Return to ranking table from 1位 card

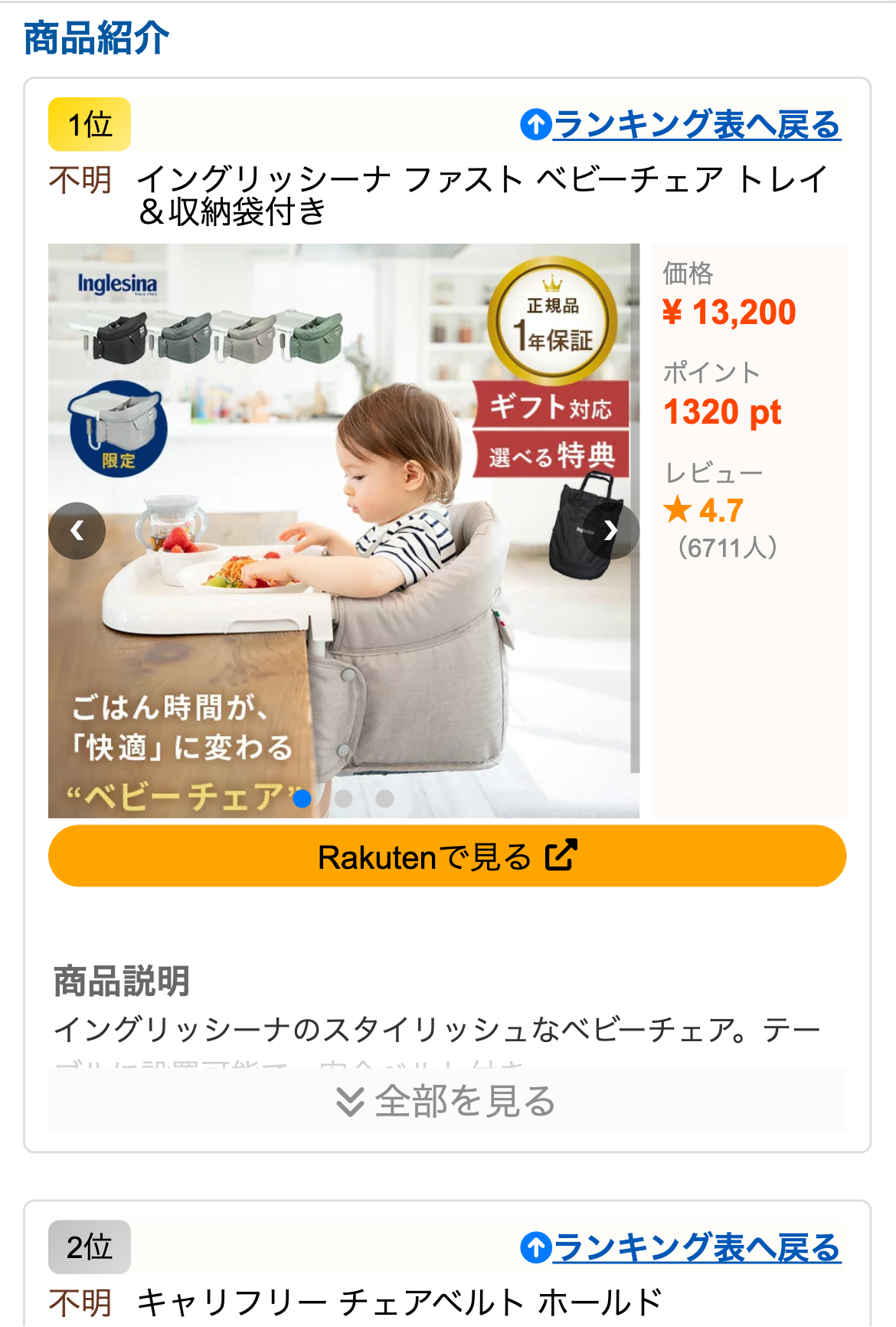(681, 125)
